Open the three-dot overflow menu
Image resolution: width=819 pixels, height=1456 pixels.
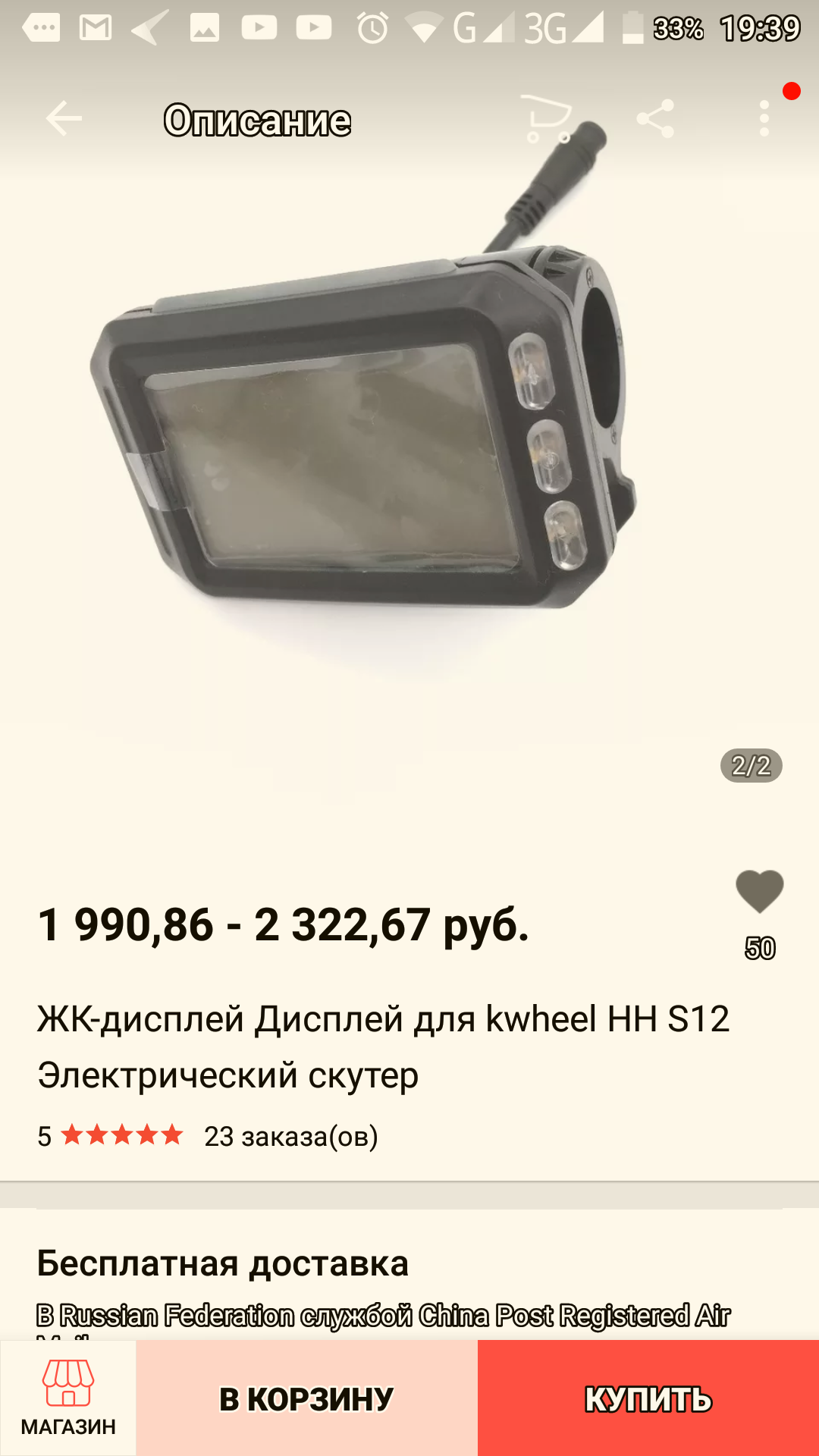pos(764,118)
